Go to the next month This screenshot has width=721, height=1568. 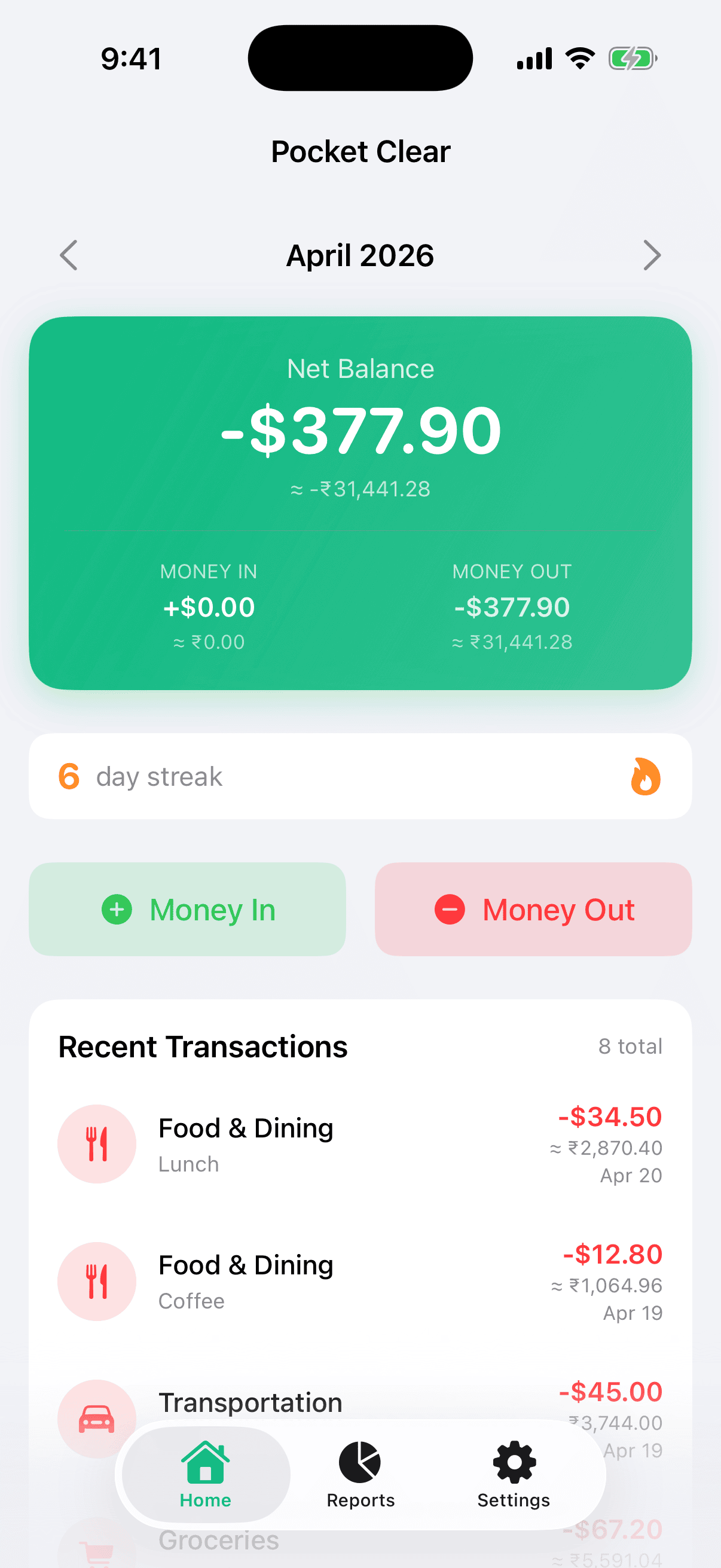point(652,255)
